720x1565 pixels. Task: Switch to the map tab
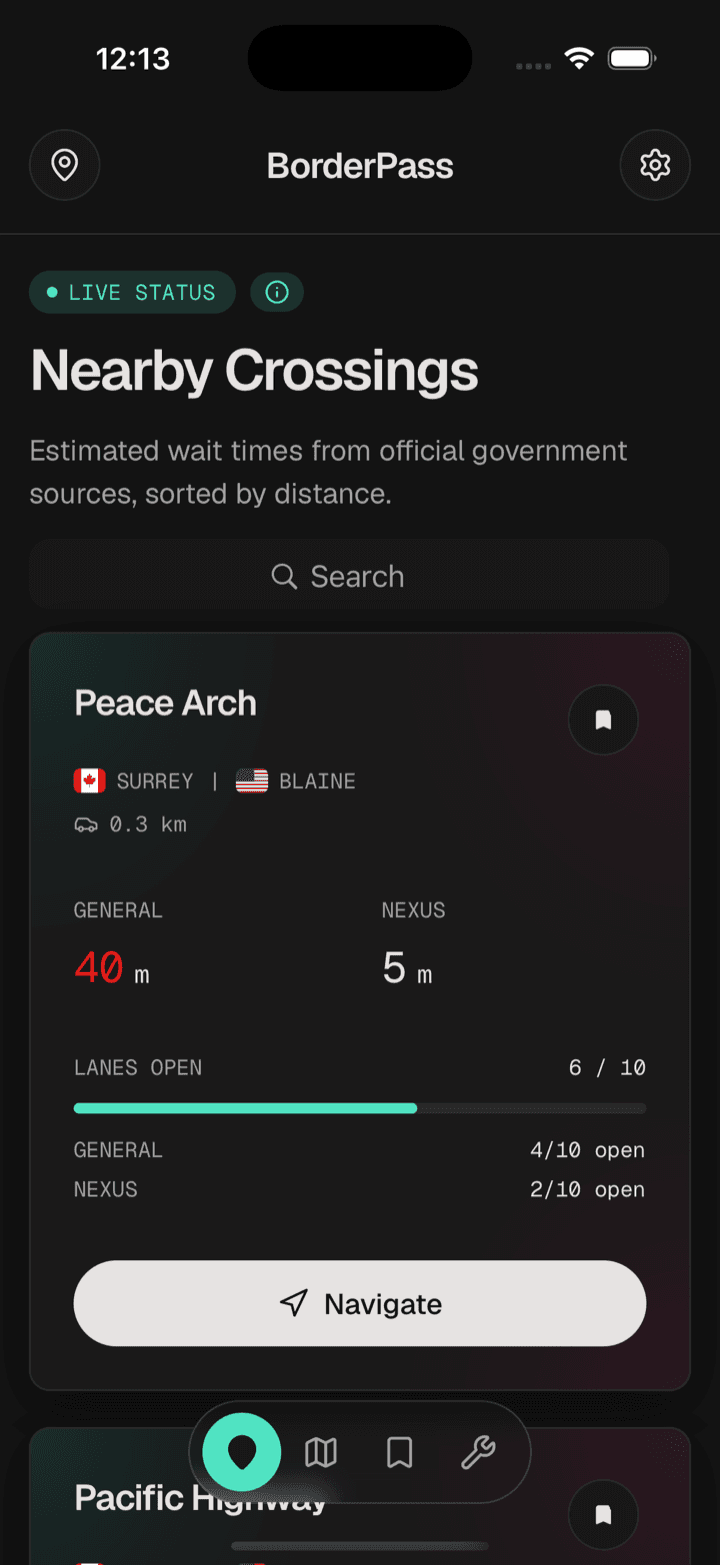click(x=321, y=1452)
